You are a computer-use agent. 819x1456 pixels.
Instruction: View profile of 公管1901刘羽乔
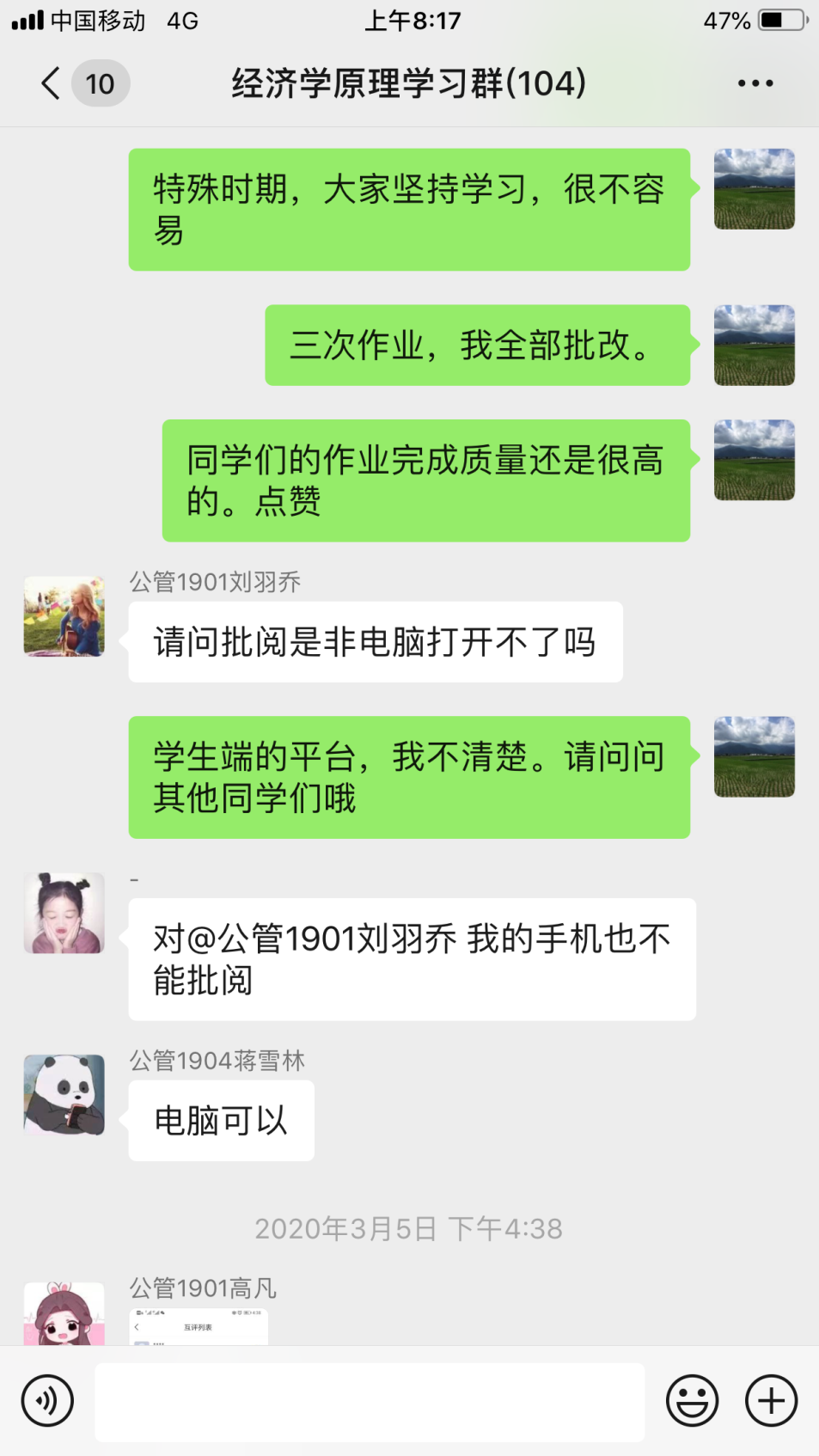tap(64, 616)
